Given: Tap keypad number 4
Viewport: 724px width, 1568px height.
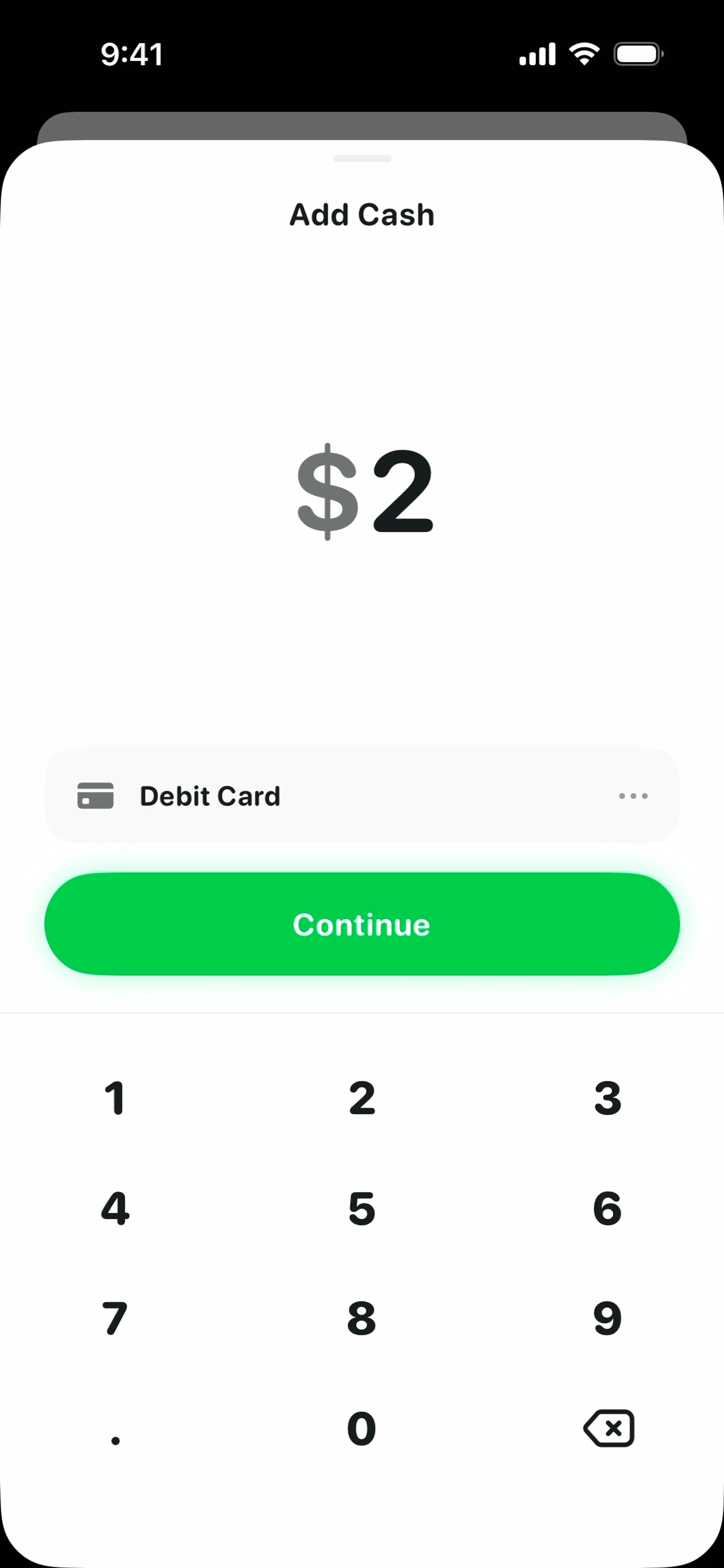Looking at the screenshot, I should click(x=115, y=1208).
